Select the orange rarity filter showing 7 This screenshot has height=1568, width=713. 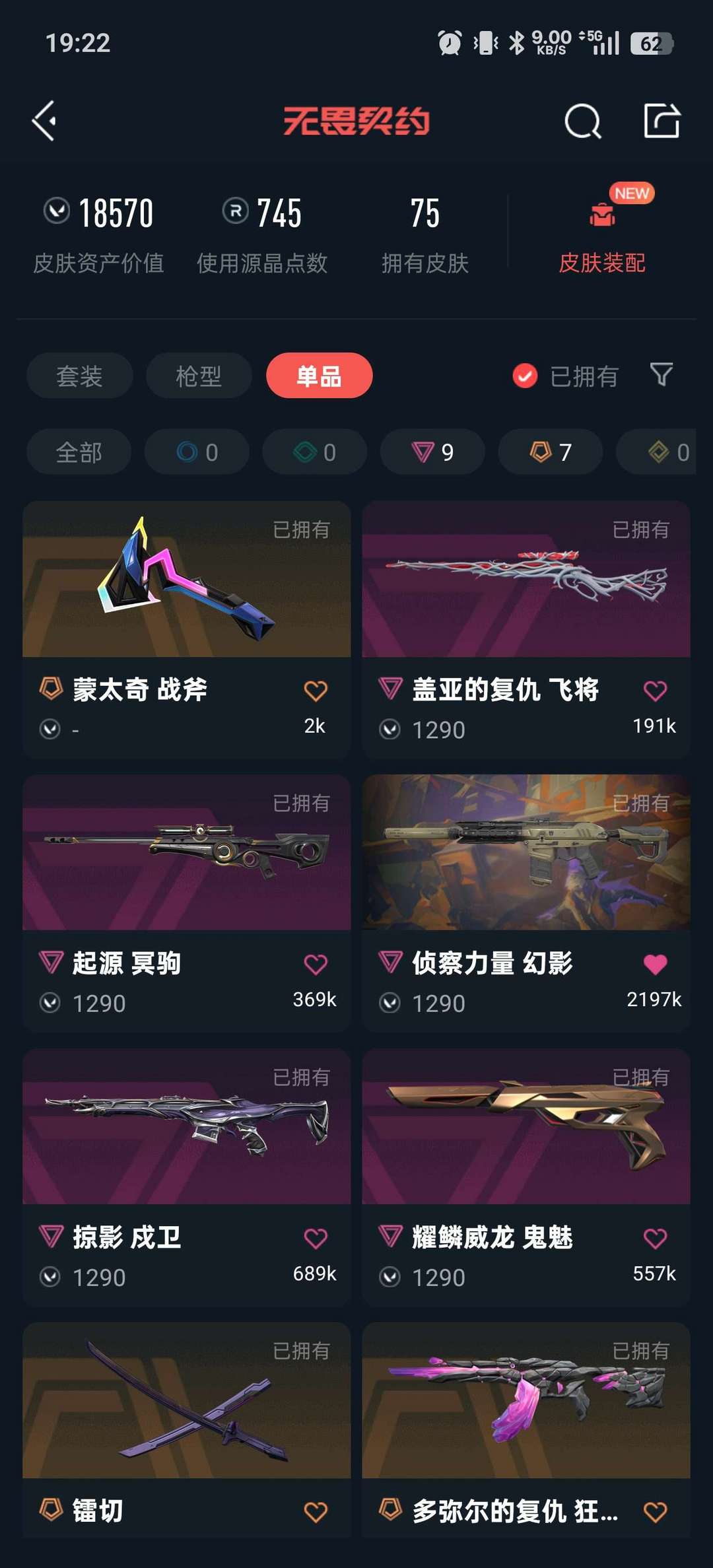click(x=549, y=452)
